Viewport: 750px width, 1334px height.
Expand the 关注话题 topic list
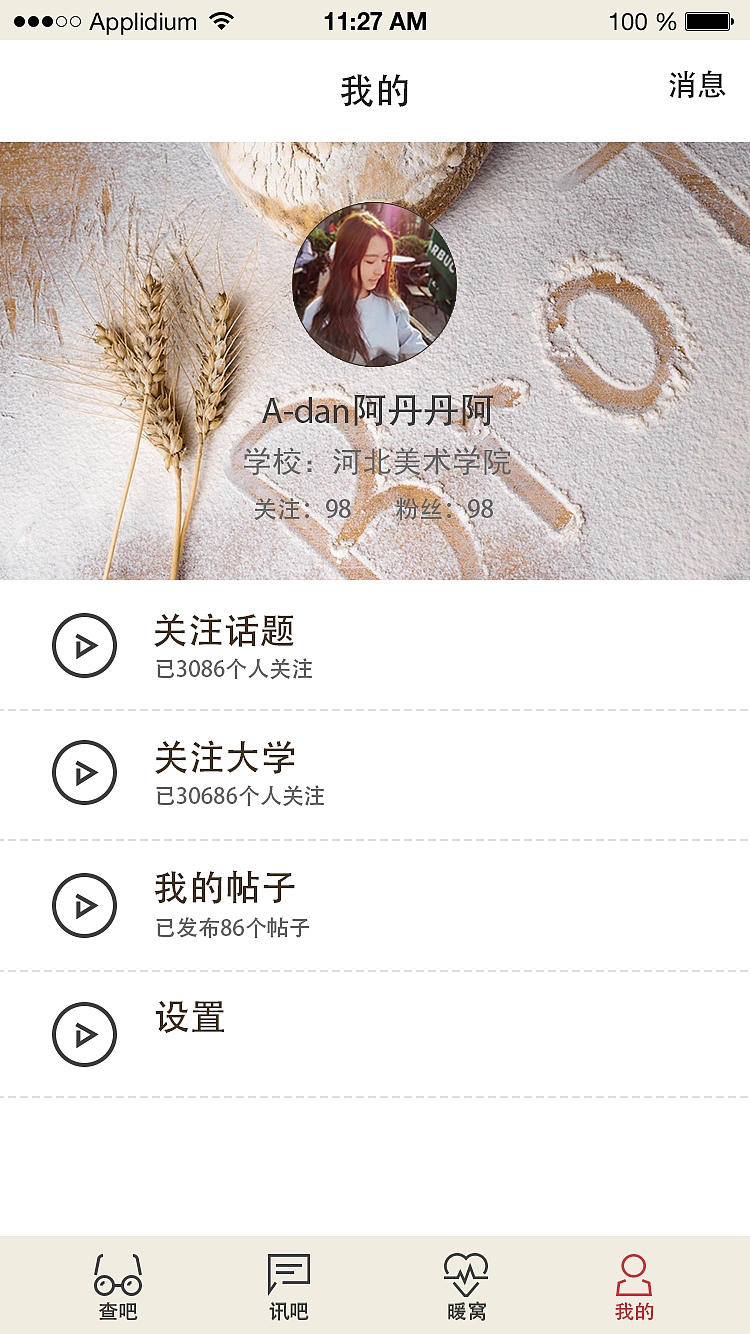(x=222, y=633)
